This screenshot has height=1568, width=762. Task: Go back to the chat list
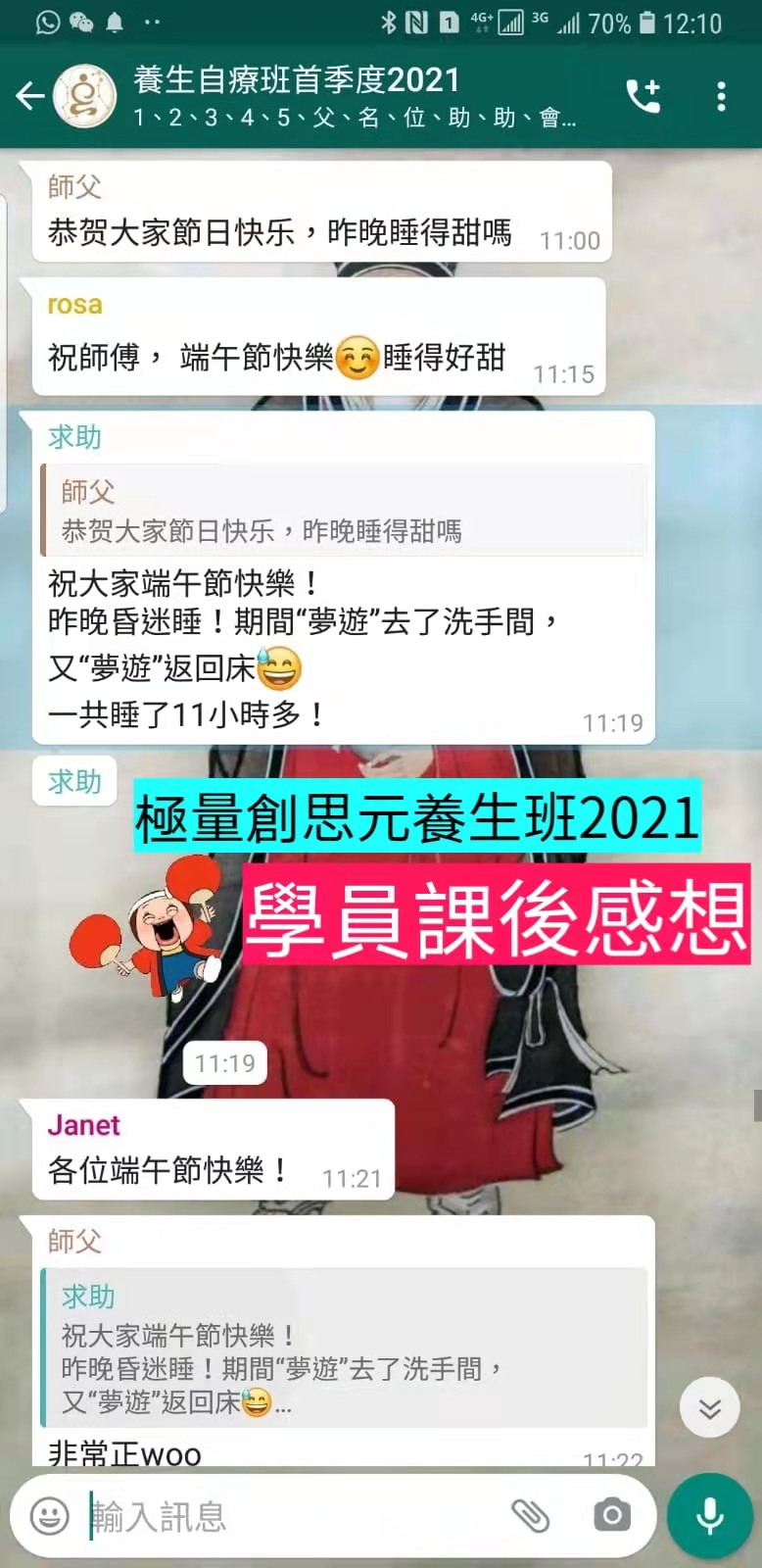[31, 96]
